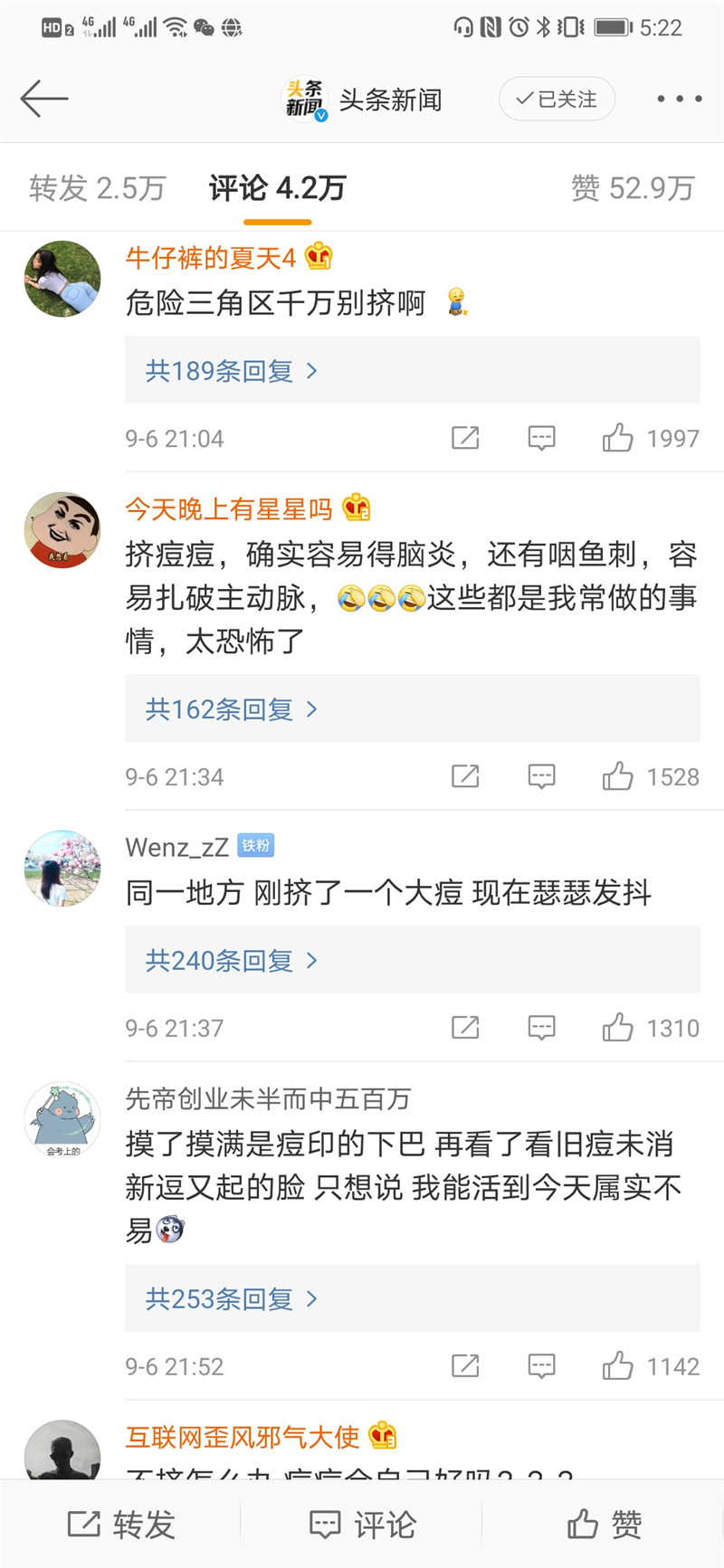Like the comment with 1528 likes
The image size is (724, 1568).
618,776
